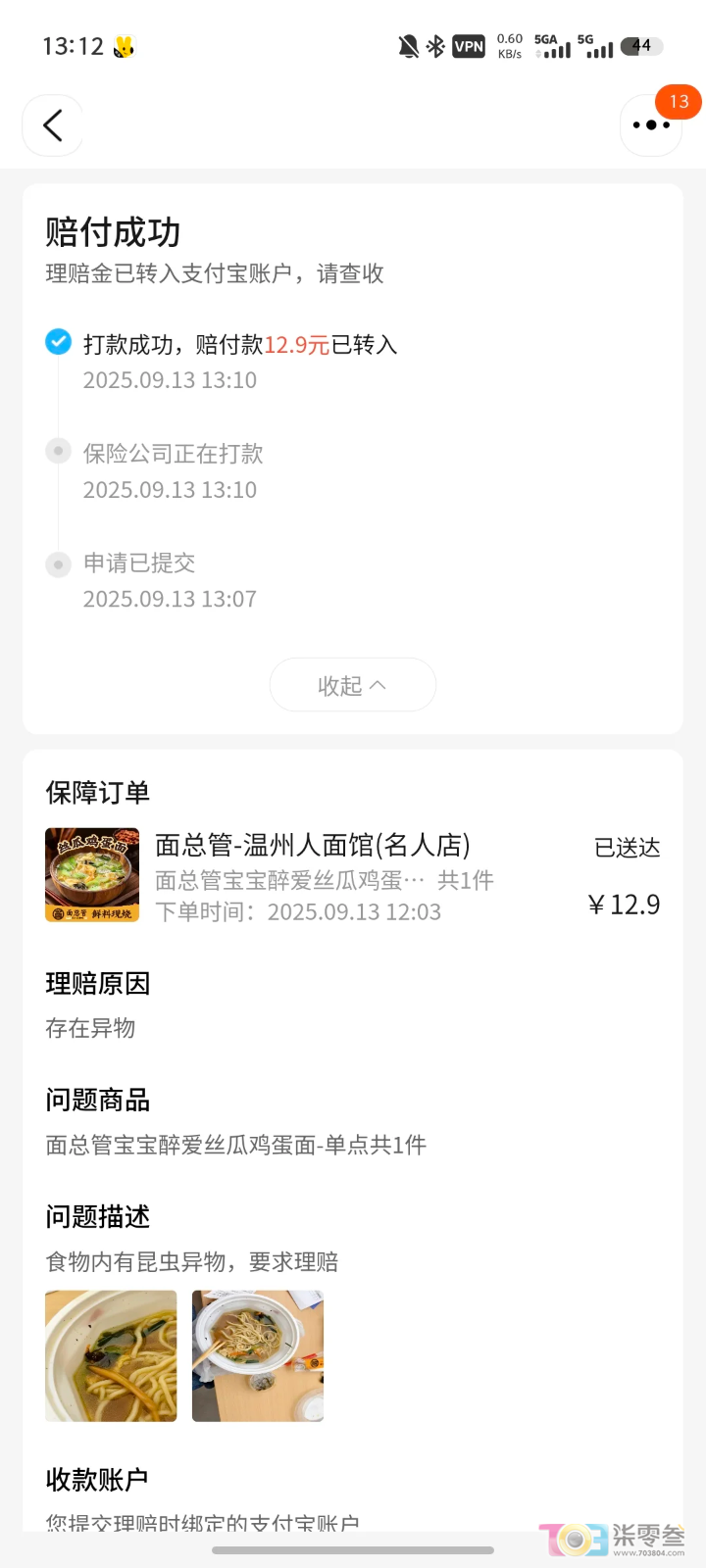Open the three-dot more options menu
Image resolution: width=706 pixels, height=1568 pixels.
click(x=651, y=125)
